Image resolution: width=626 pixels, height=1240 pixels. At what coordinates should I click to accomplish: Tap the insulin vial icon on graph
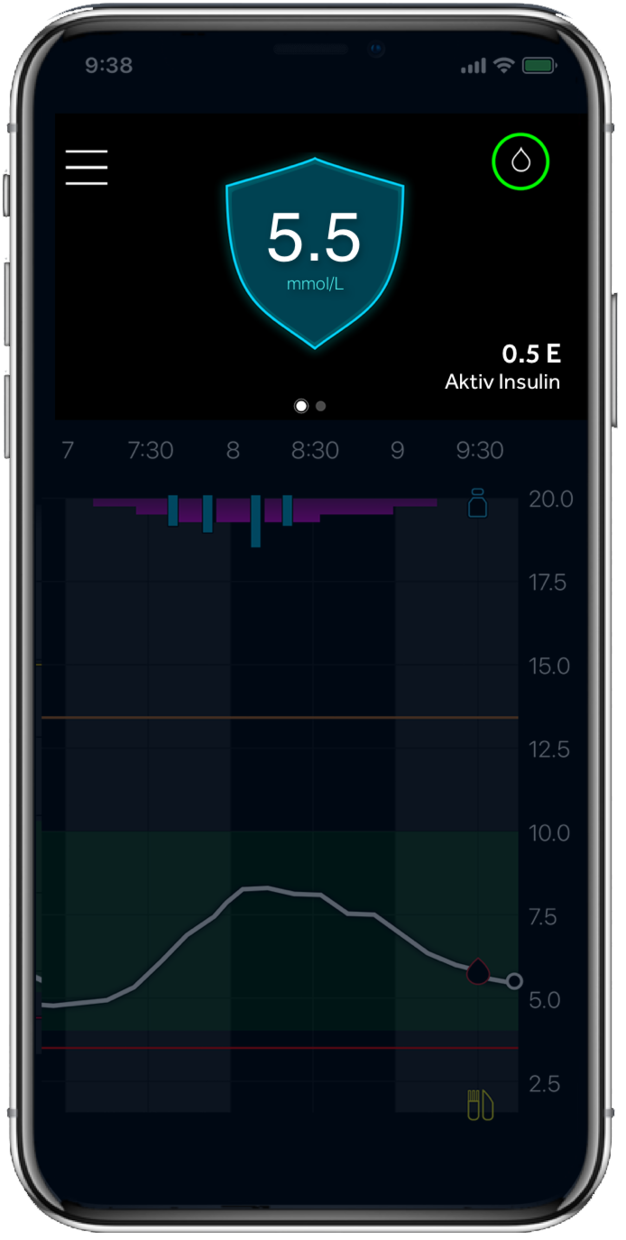click(x=478, y=502)
